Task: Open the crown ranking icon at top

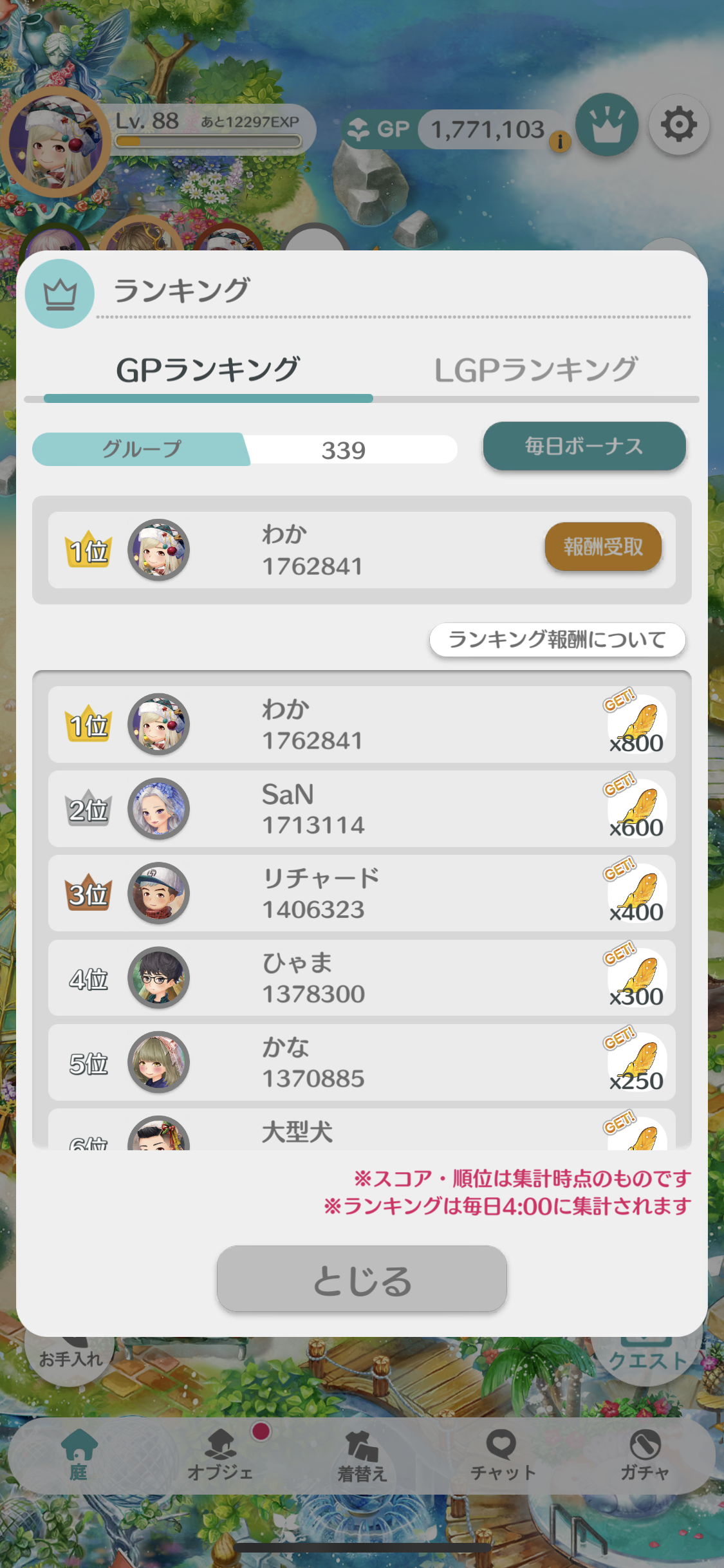Action: pos(607,124)
